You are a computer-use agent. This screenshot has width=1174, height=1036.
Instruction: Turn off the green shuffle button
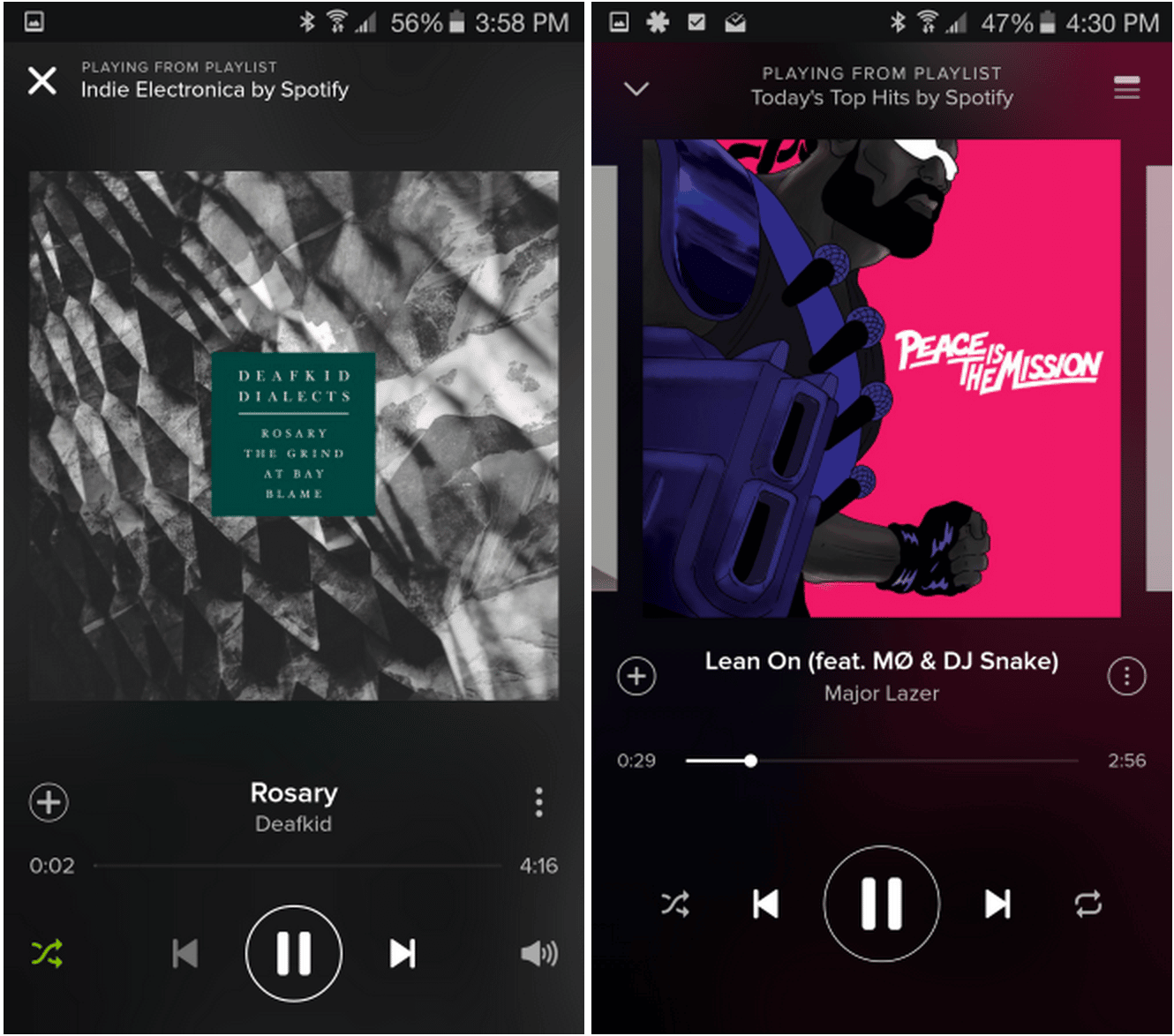click(x=47, y=953)
